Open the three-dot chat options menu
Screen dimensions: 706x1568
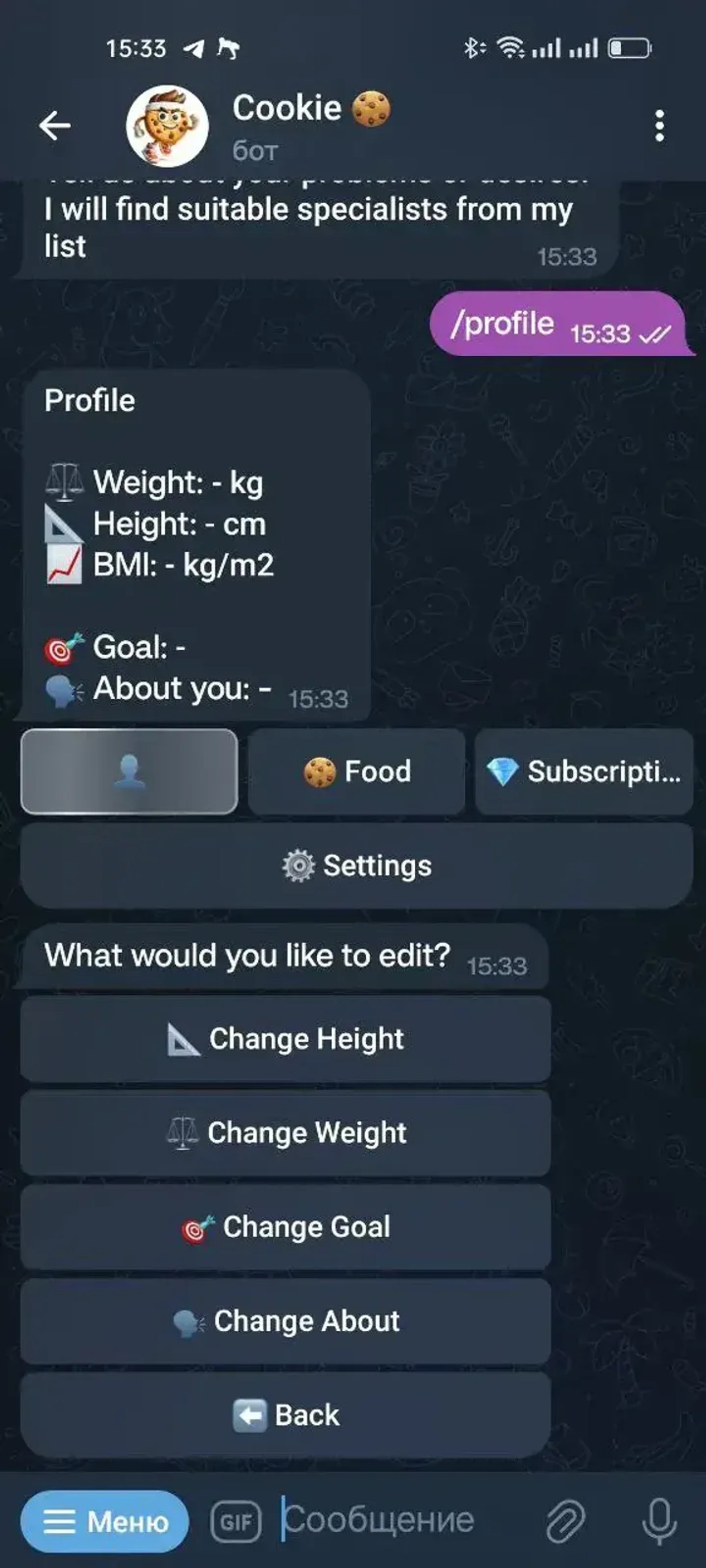point(658,125)
